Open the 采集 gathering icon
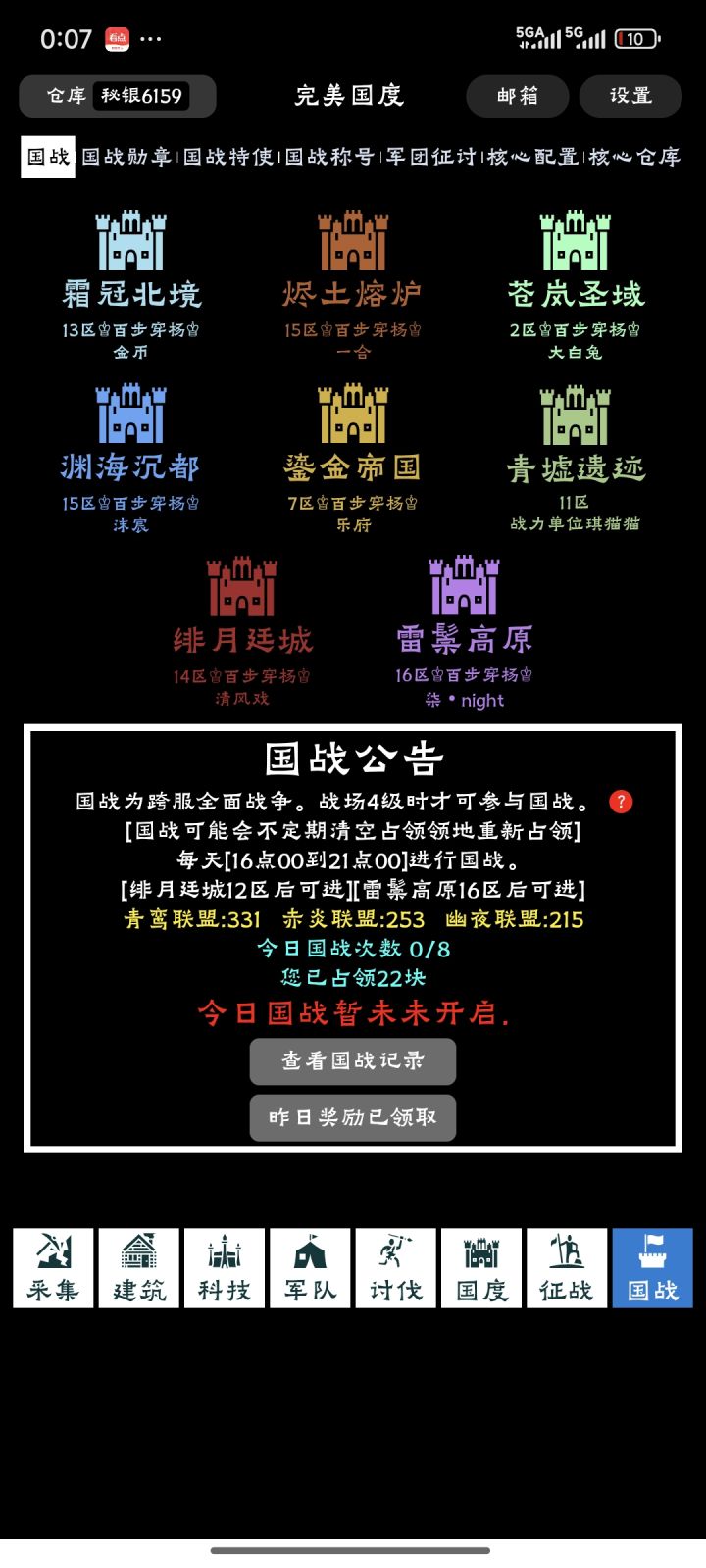Screen dimensions: 706x1568 (52, 1267)
